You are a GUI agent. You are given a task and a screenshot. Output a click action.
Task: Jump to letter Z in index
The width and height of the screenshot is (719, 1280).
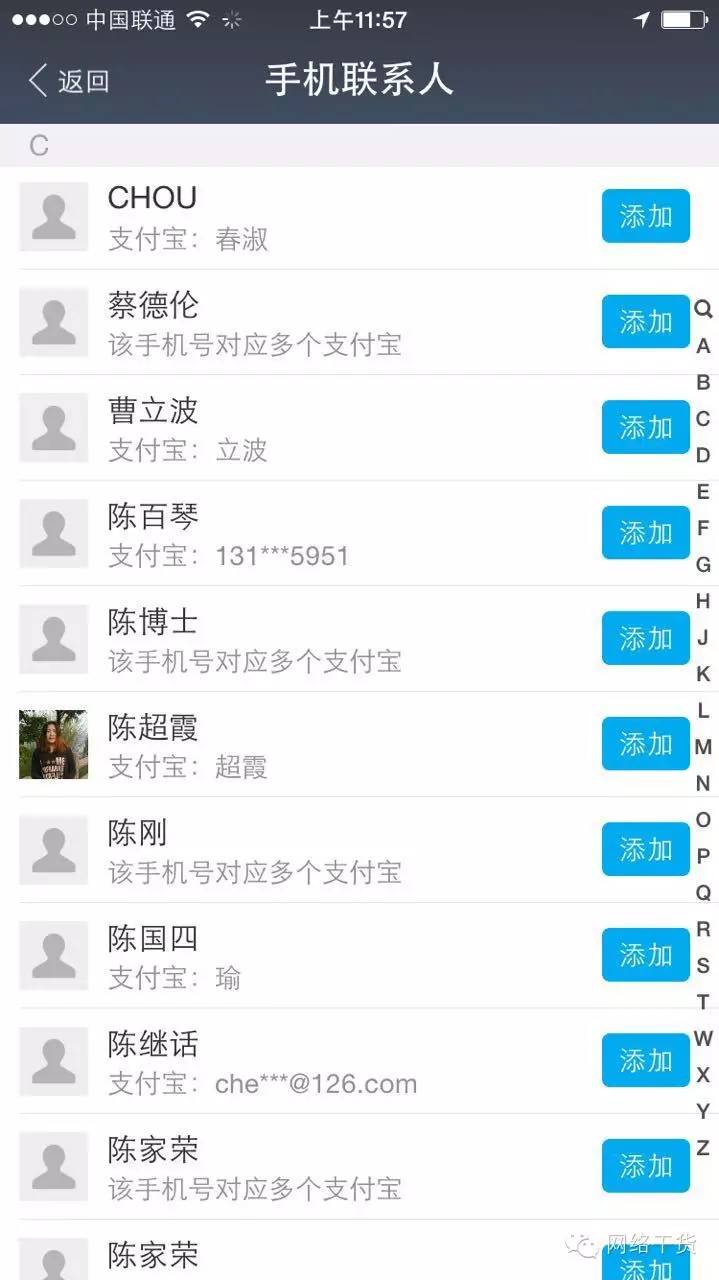pyautogui.click(x=703, y=1148)
